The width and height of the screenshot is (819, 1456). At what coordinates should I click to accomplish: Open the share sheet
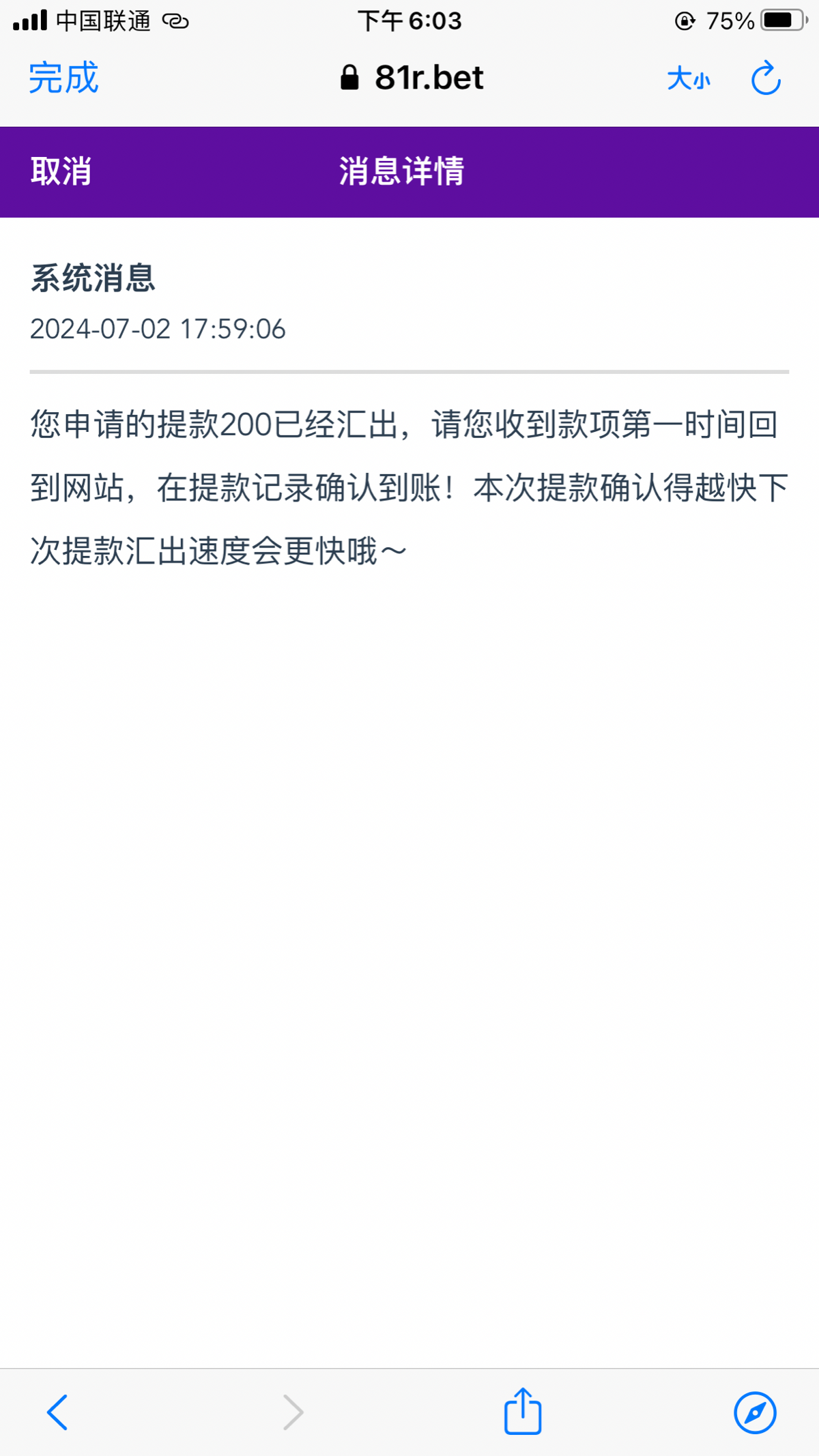pos(523,1410)
